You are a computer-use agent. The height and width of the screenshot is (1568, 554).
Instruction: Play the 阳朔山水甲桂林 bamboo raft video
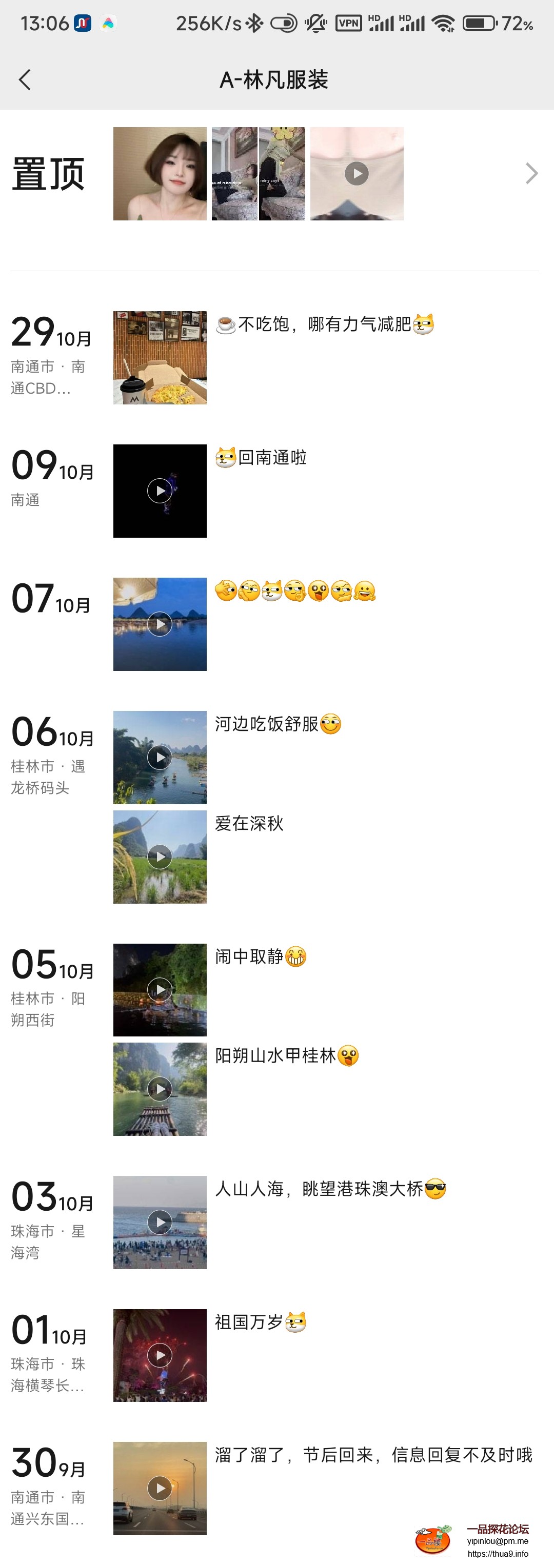click(x=160, y=1089)
